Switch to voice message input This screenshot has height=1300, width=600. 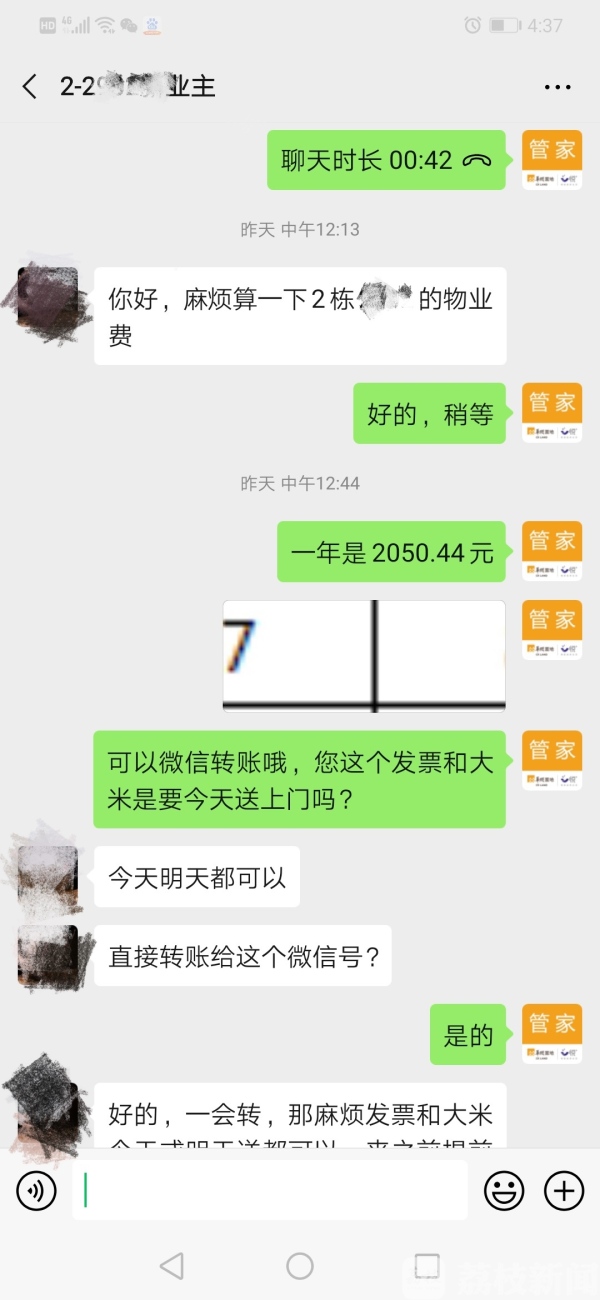pos(37,1190)
